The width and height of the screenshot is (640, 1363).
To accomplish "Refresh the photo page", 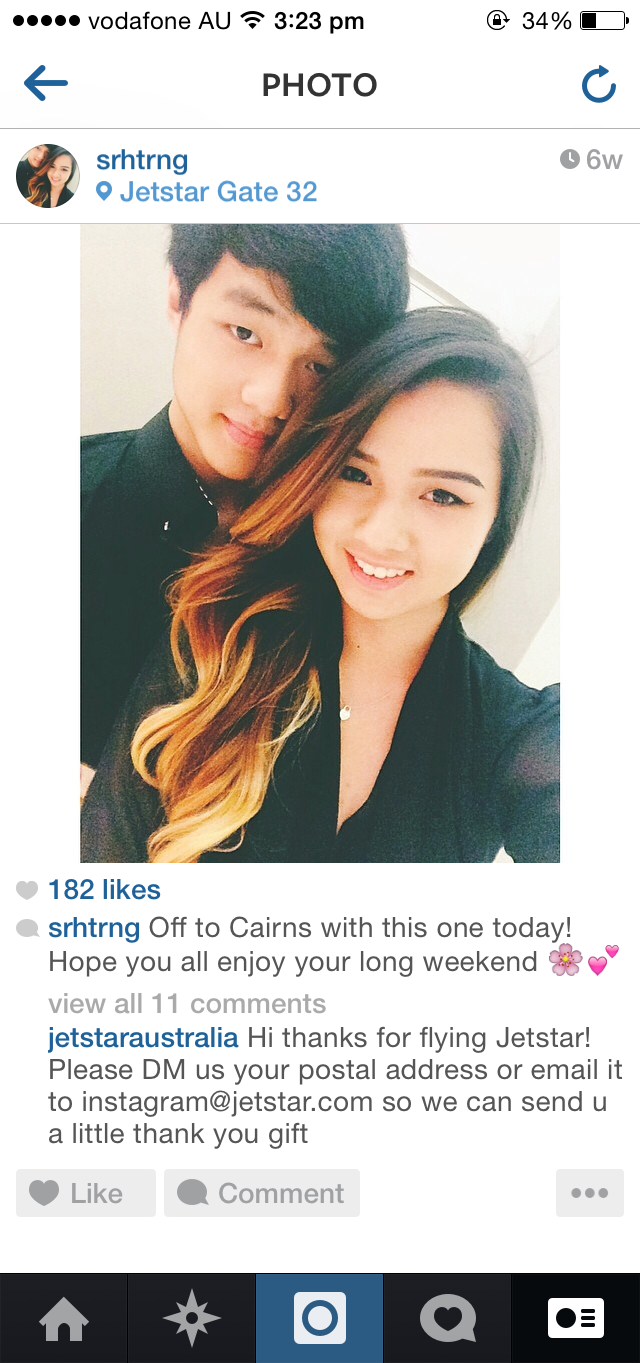I will [x=599, y=85].
